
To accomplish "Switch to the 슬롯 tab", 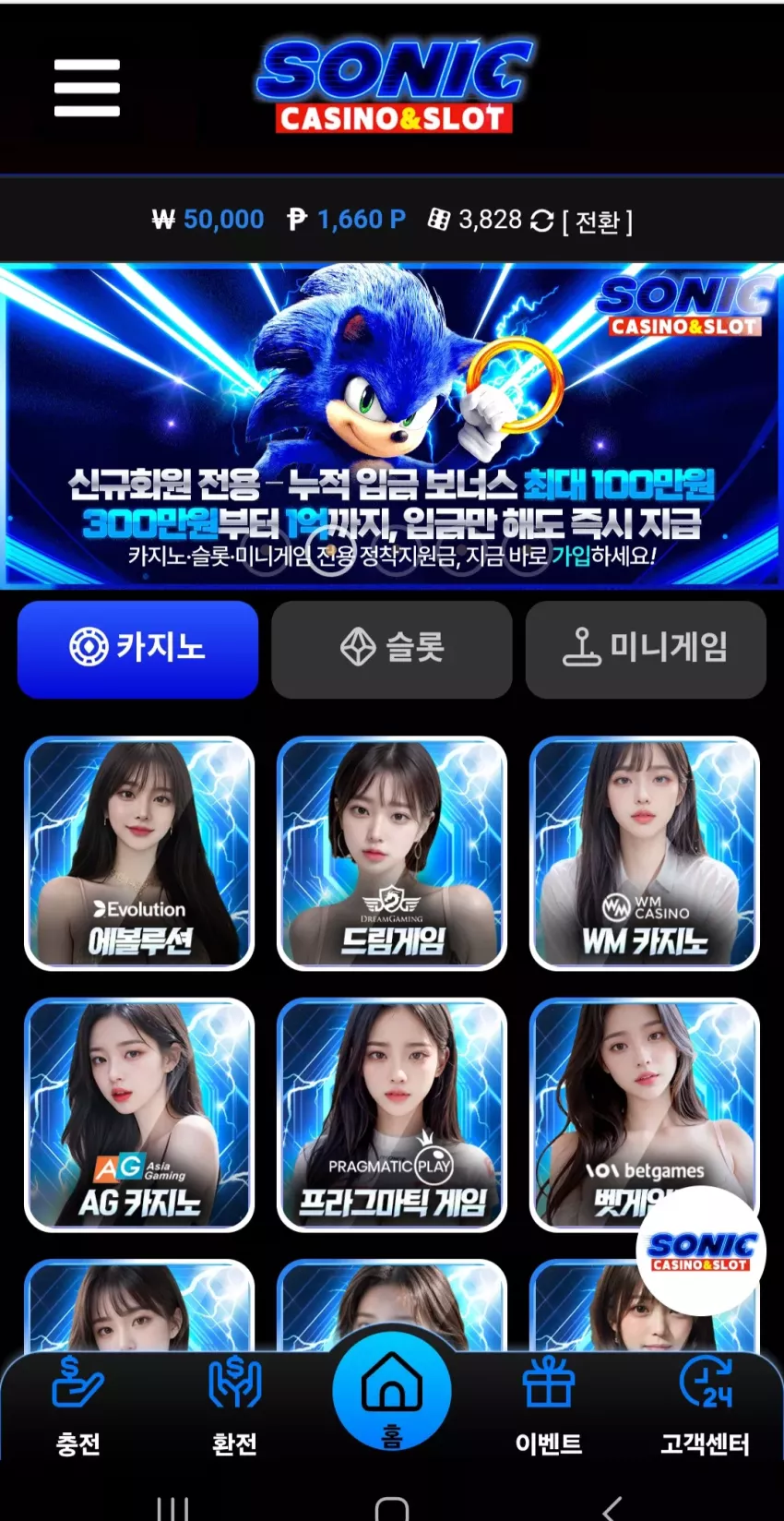I will [391, 649].
